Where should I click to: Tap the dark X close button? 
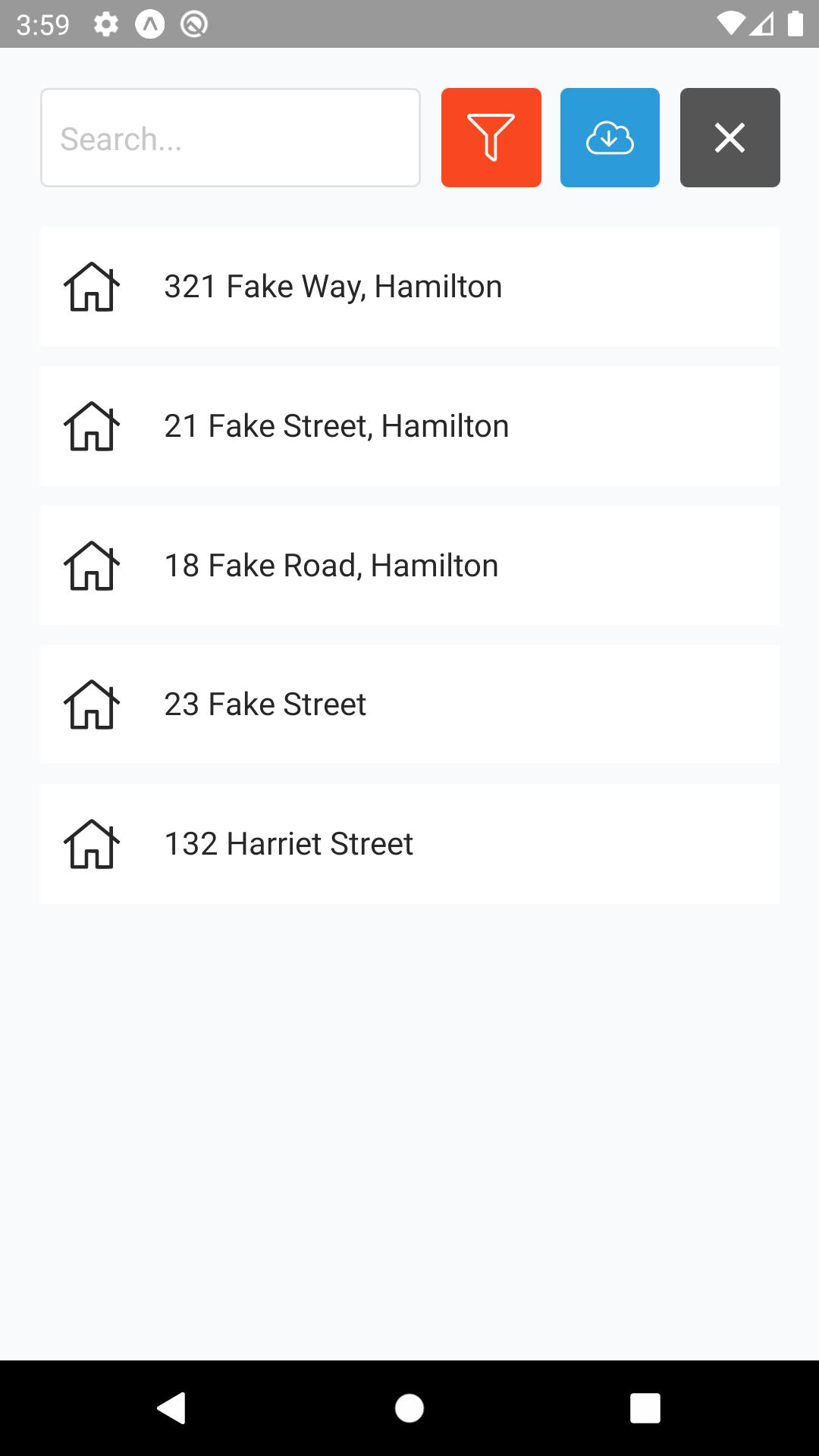tap(730, 137)
